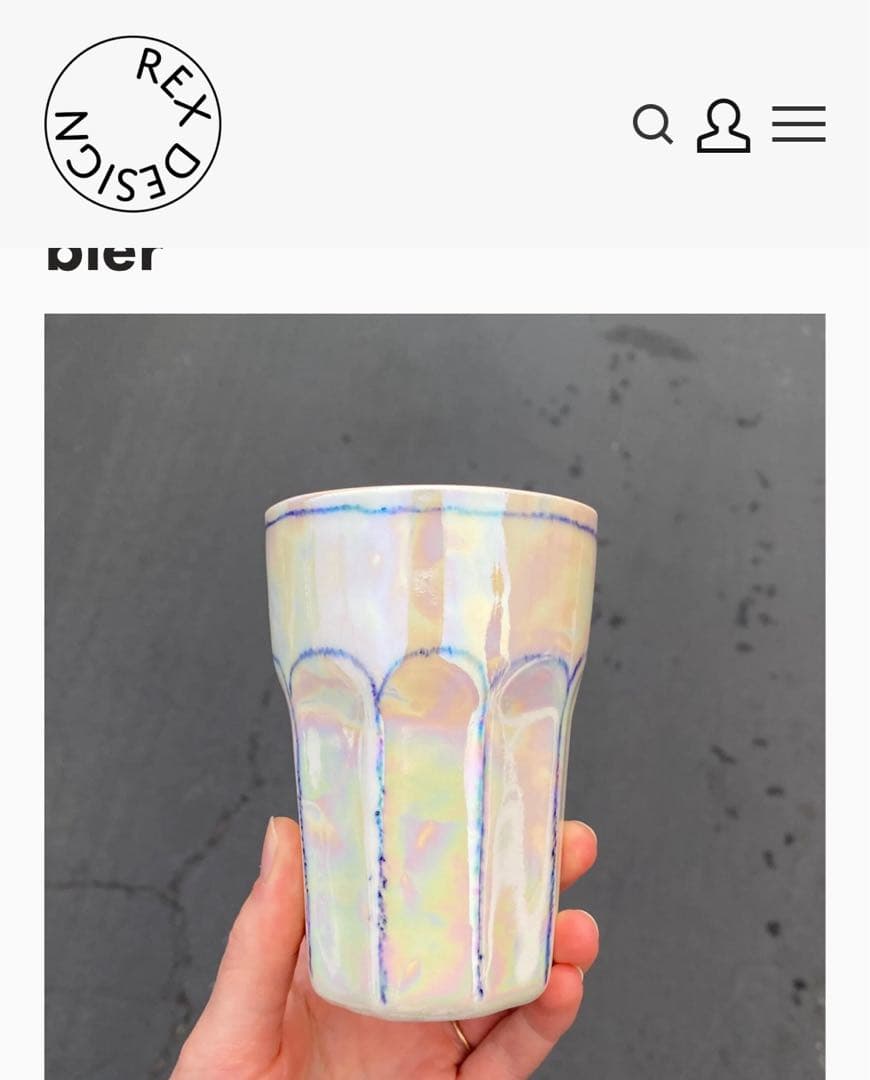Open the hamburger menu
Viewport: 870px width, 1080px height.
[x=798, y=125]
